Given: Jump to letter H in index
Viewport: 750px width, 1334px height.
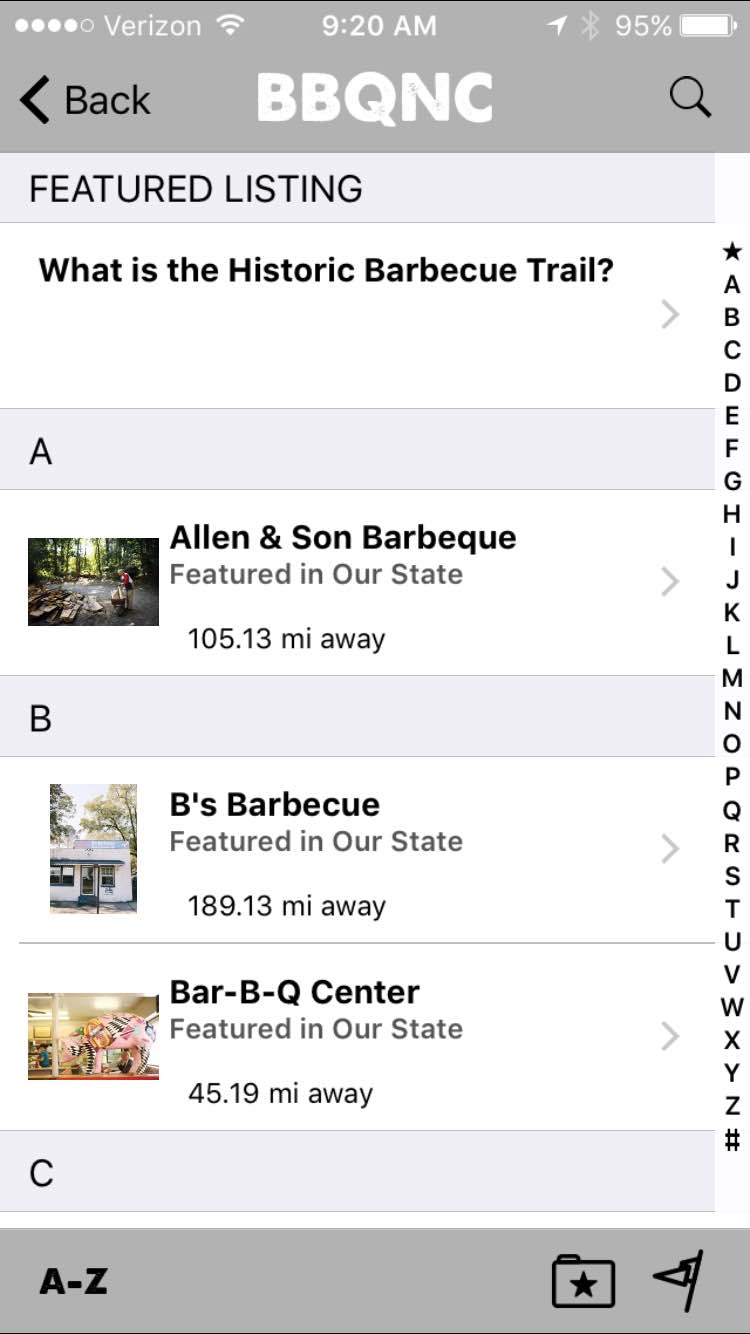Looking at the screenshot, I should coord(732,515).
